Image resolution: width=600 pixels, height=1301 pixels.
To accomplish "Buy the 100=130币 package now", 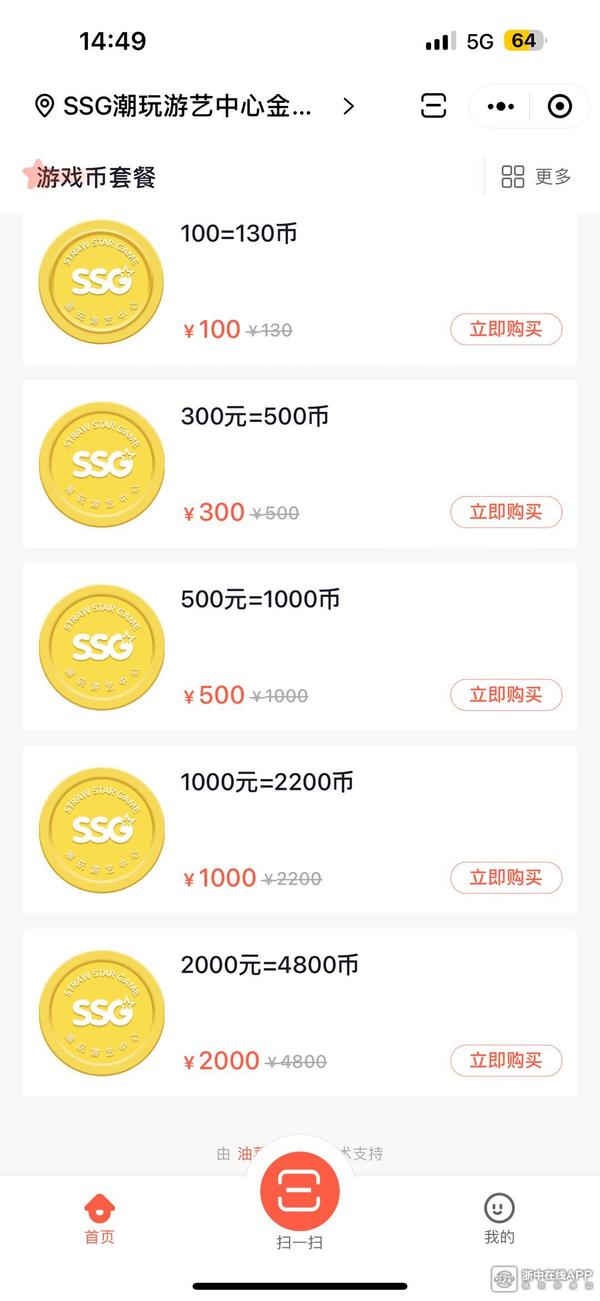I will point(506,329).
